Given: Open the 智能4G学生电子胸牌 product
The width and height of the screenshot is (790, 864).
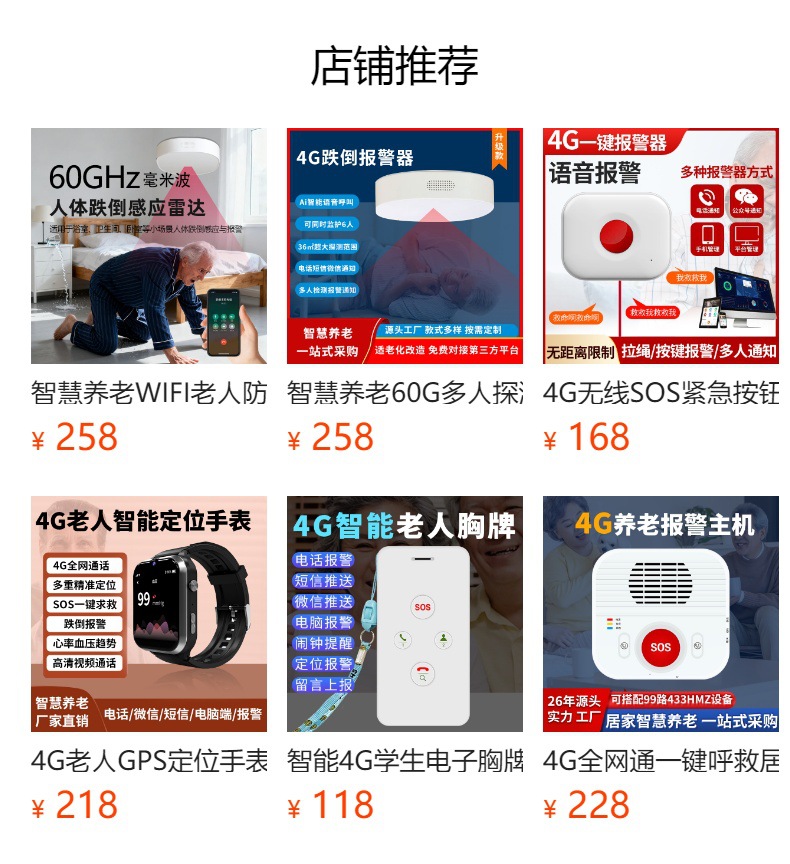Looking at the screenshot, I should point(404,614).
